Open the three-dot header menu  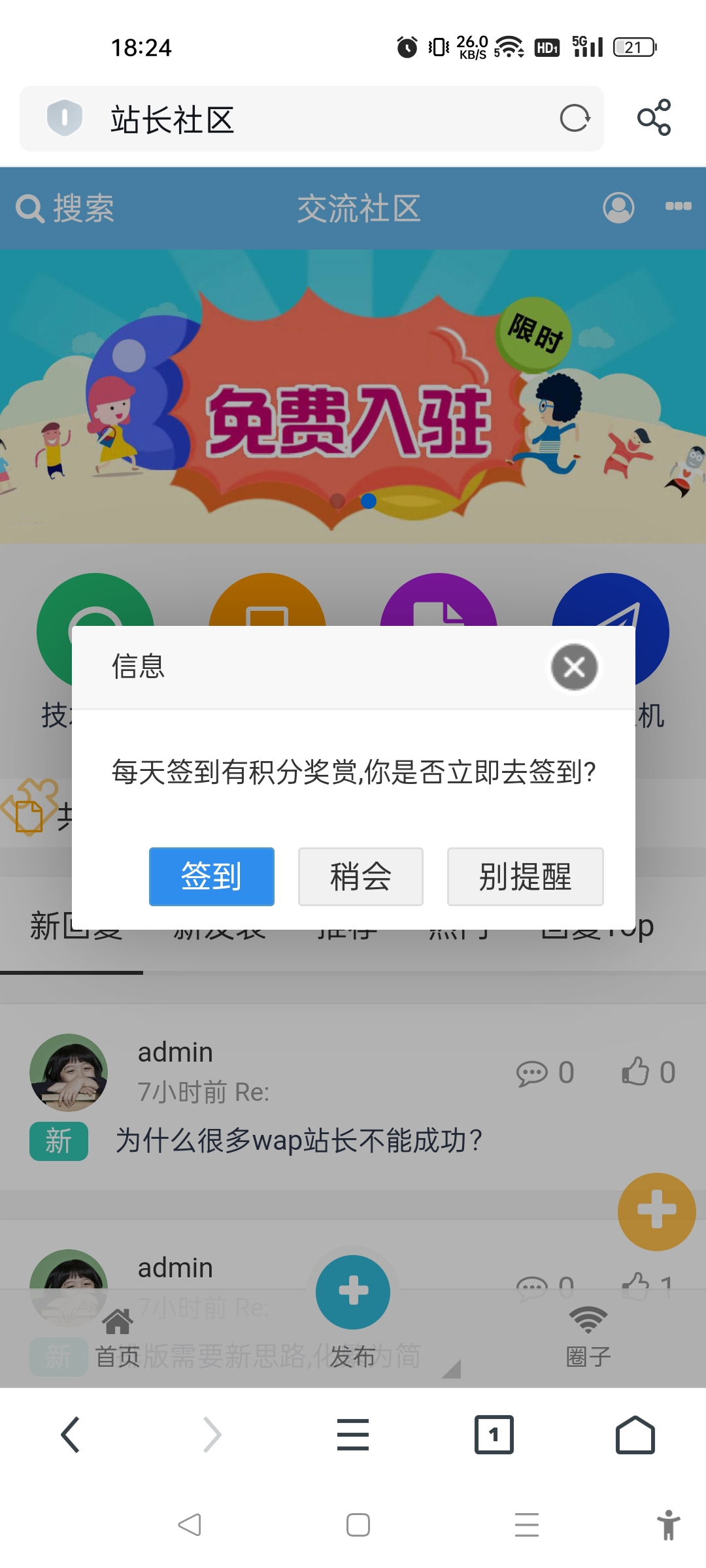point(678,206)
